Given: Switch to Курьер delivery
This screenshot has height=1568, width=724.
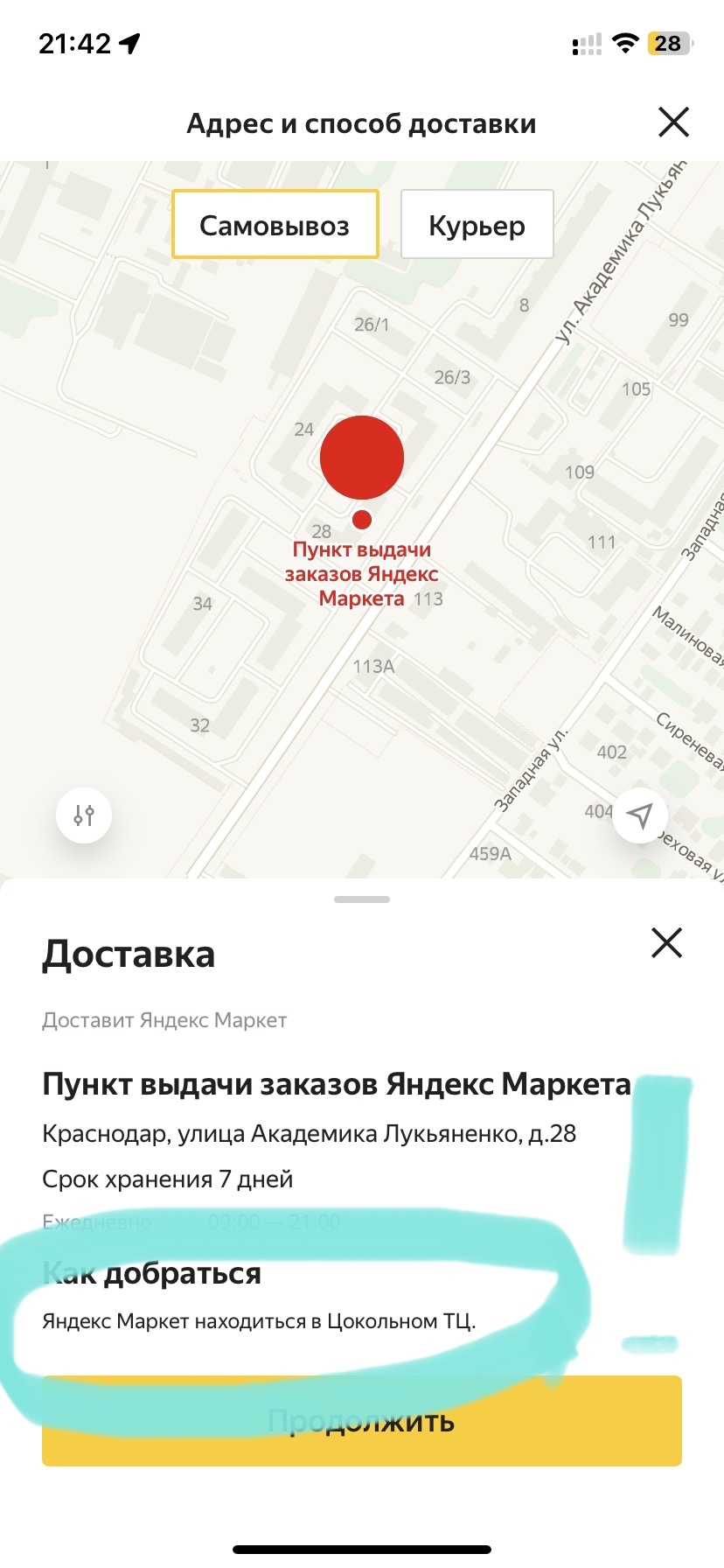Looking at the screenshot, I should coord(477,225).
